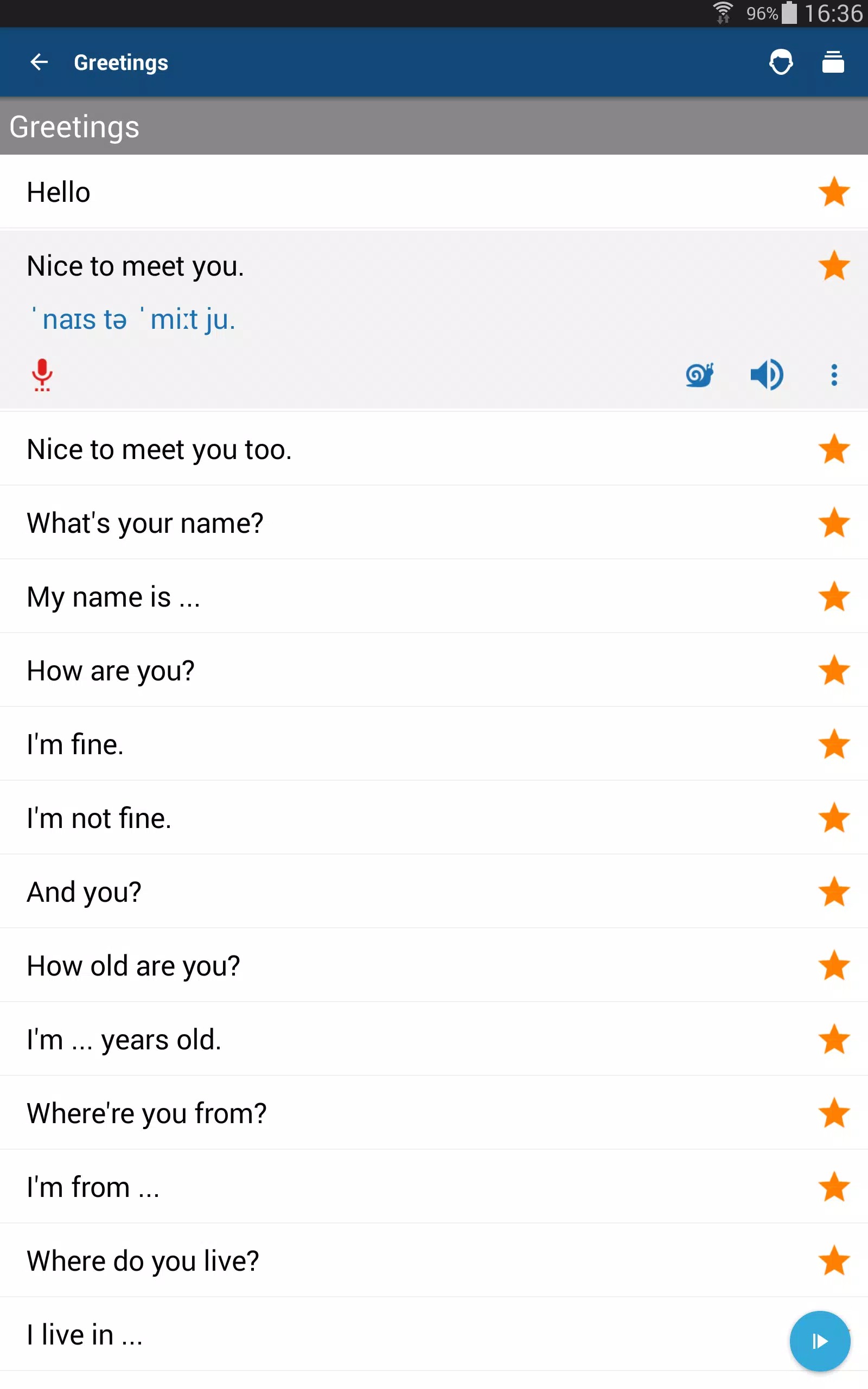Select the phrase How are you?
The width and height of the screenshot is (868, 1389).
[x=111, y=671]
